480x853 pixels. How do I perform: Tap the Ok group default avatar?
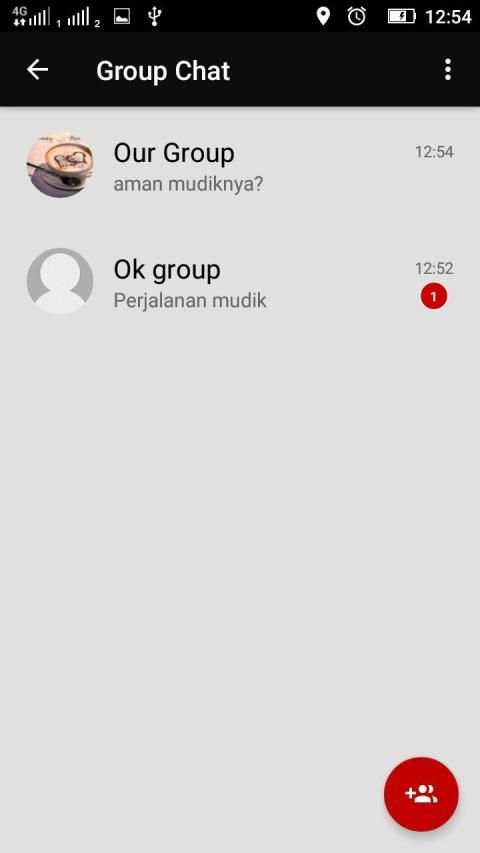[x=60, y=281]
